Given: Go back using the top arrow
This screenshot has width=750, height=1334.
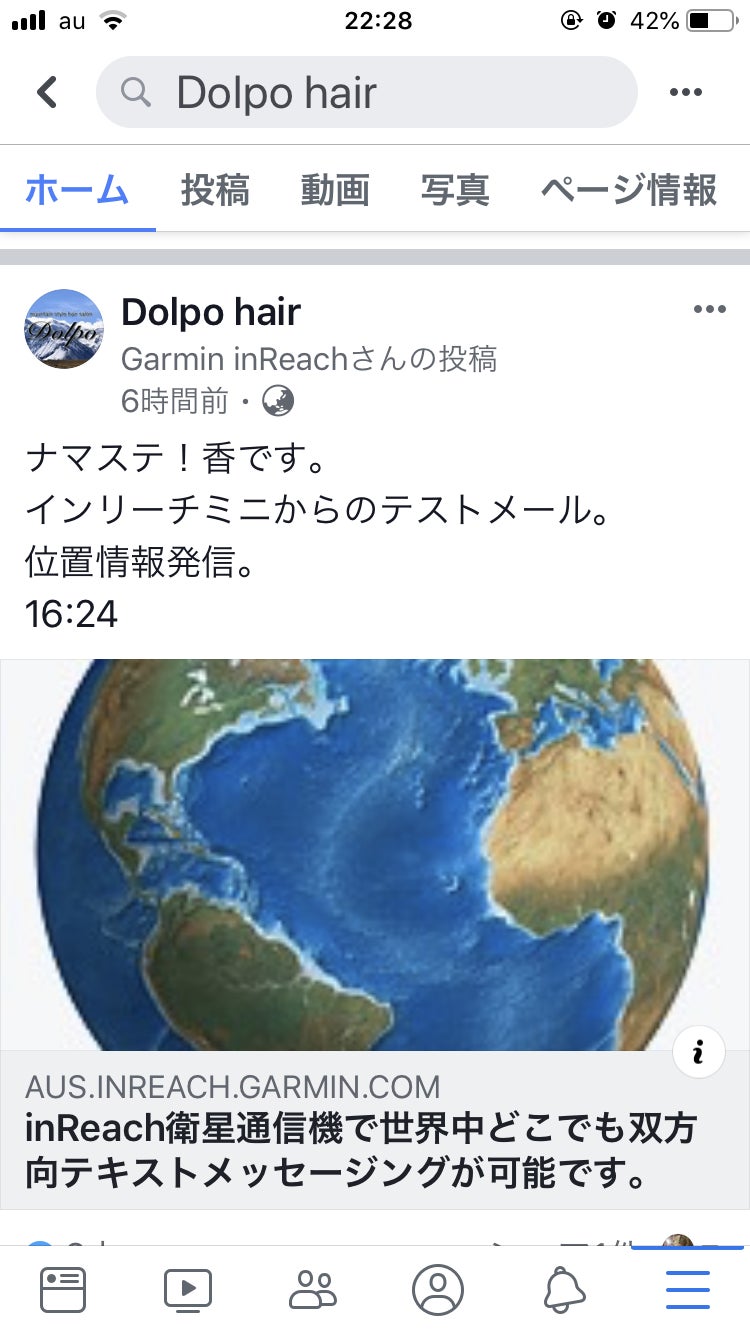Looking at the screenshot, I should point(47,92).
